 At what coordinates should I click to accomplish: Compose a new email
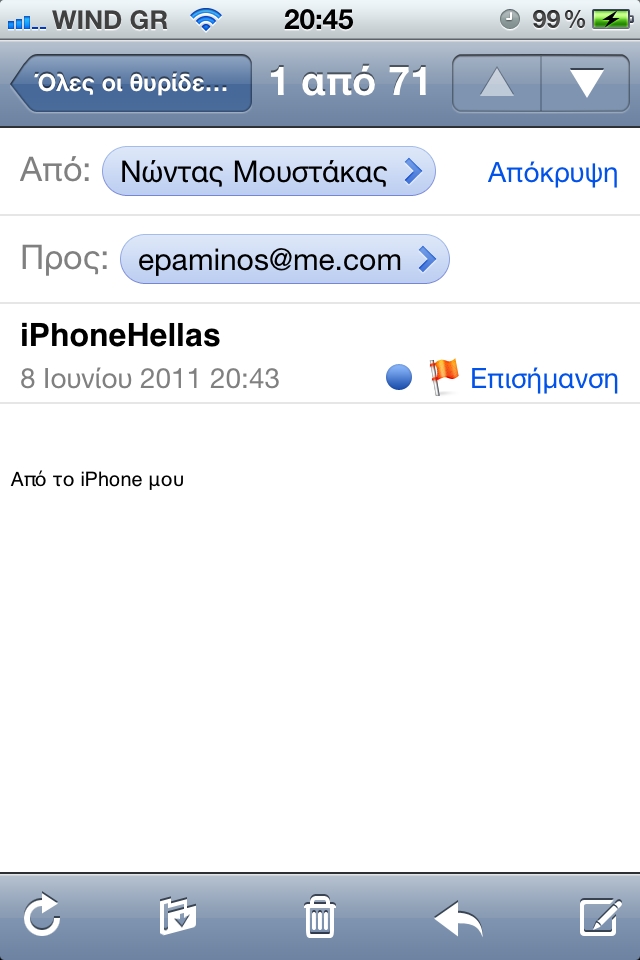click(600, 917)
